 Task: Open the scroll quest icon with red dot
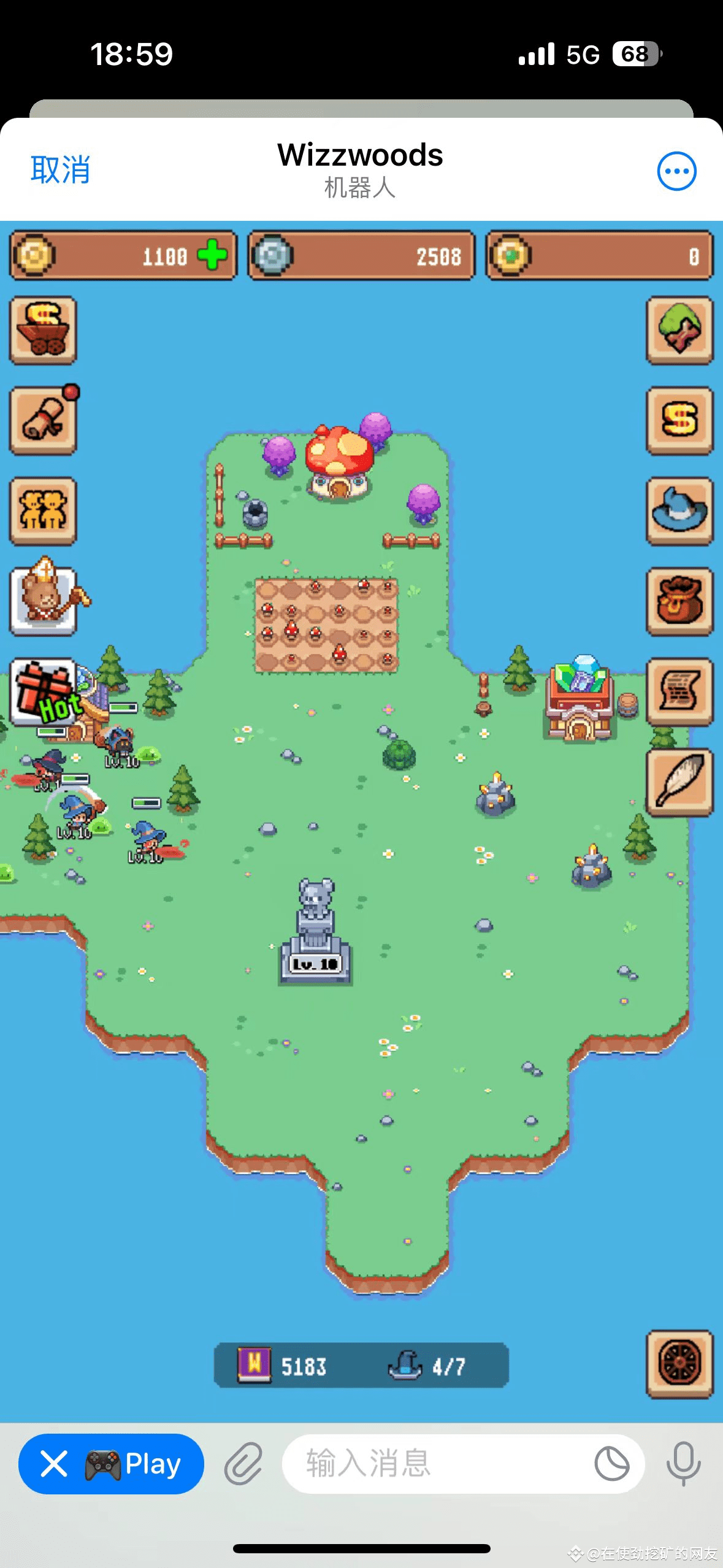pyautogui.click(x=43, y=420)
